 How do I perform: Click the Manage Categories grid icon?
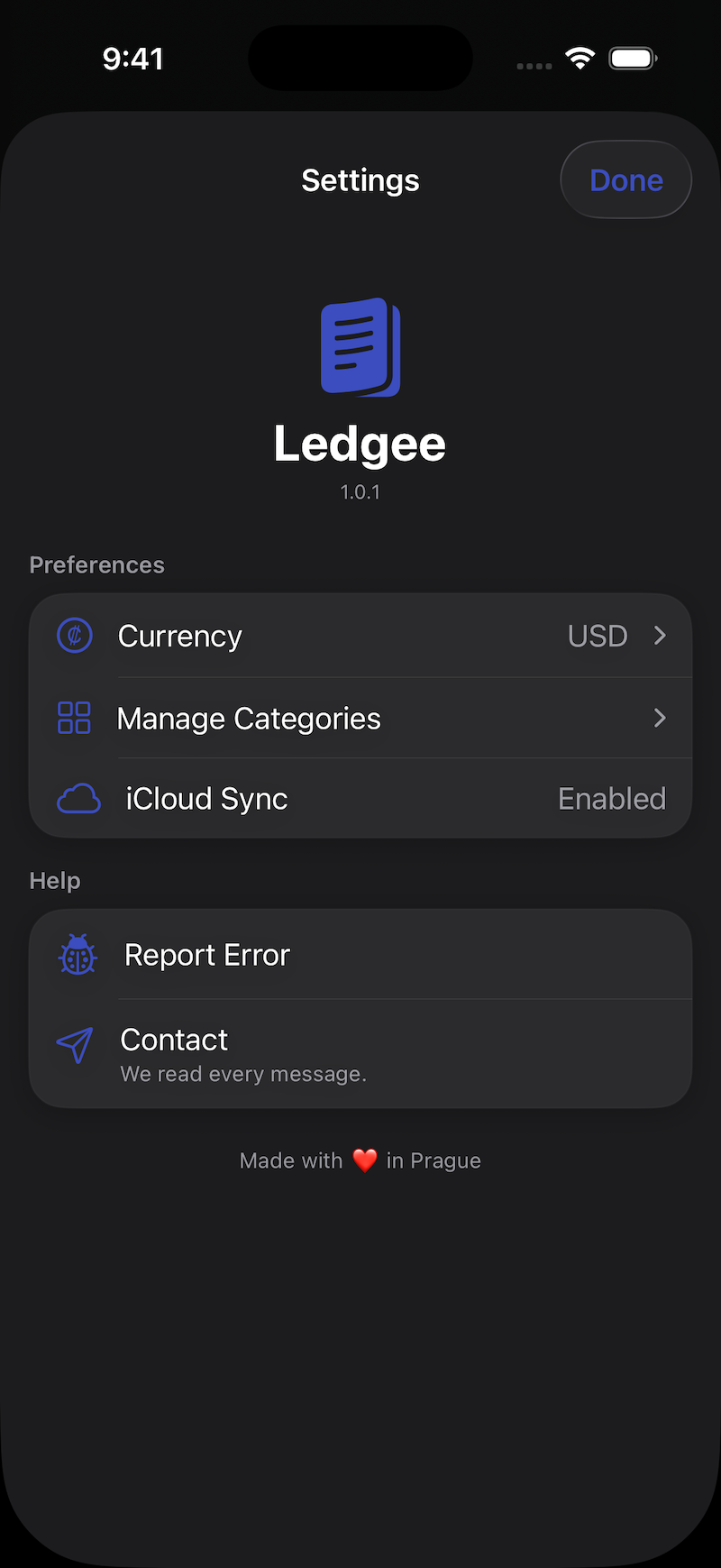(x=75, y=718)
